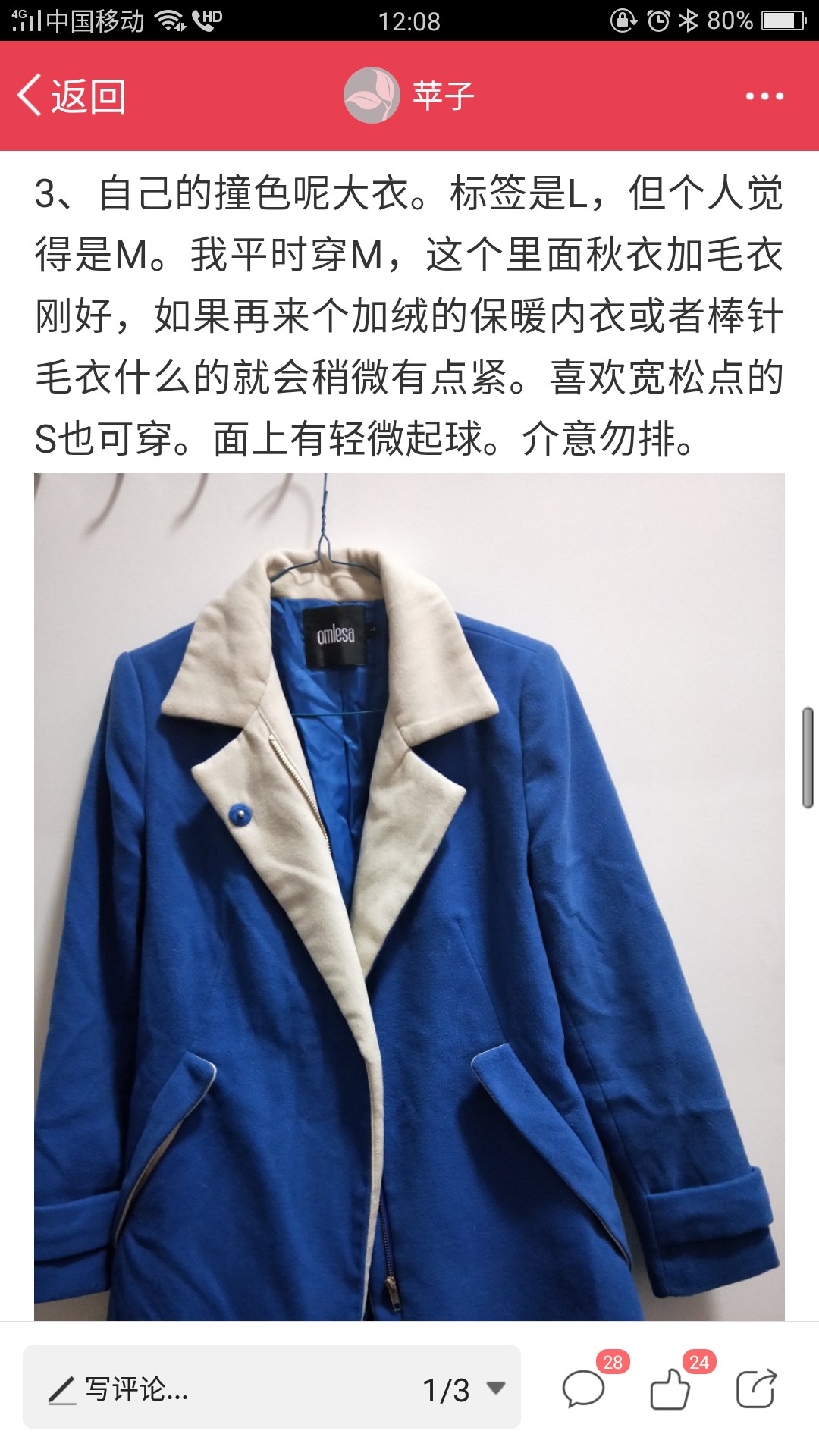This screenshot has height=1456, width=819.
Task: Open 苹子's profile avatar
Action: (372, 96)
